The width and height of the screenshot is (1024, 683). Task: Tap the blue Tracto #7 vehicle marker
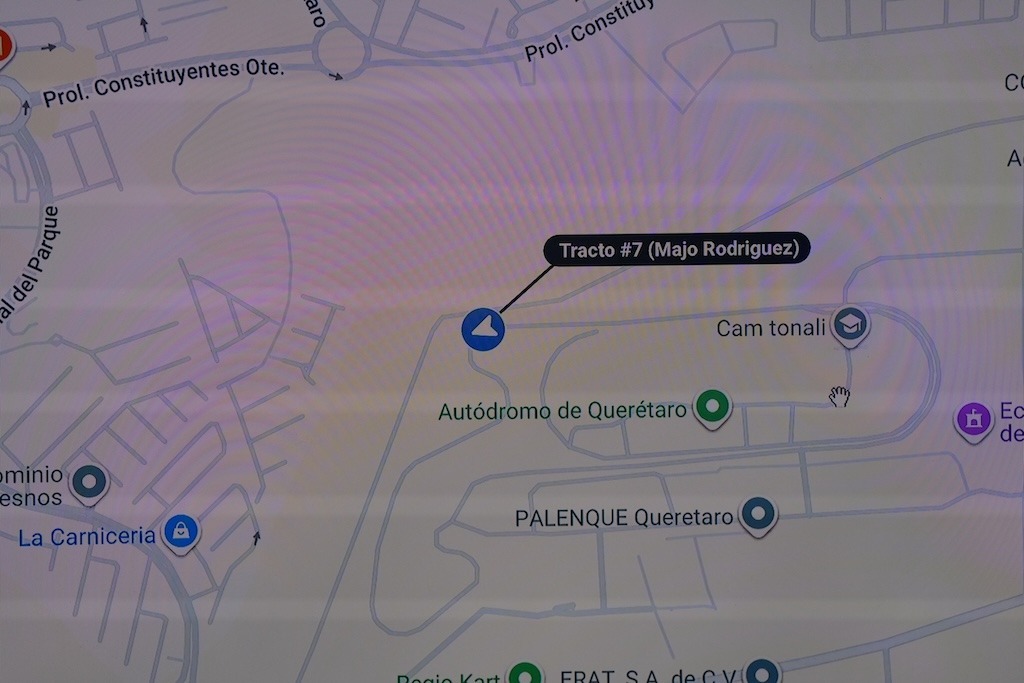(x=483, y=329)
